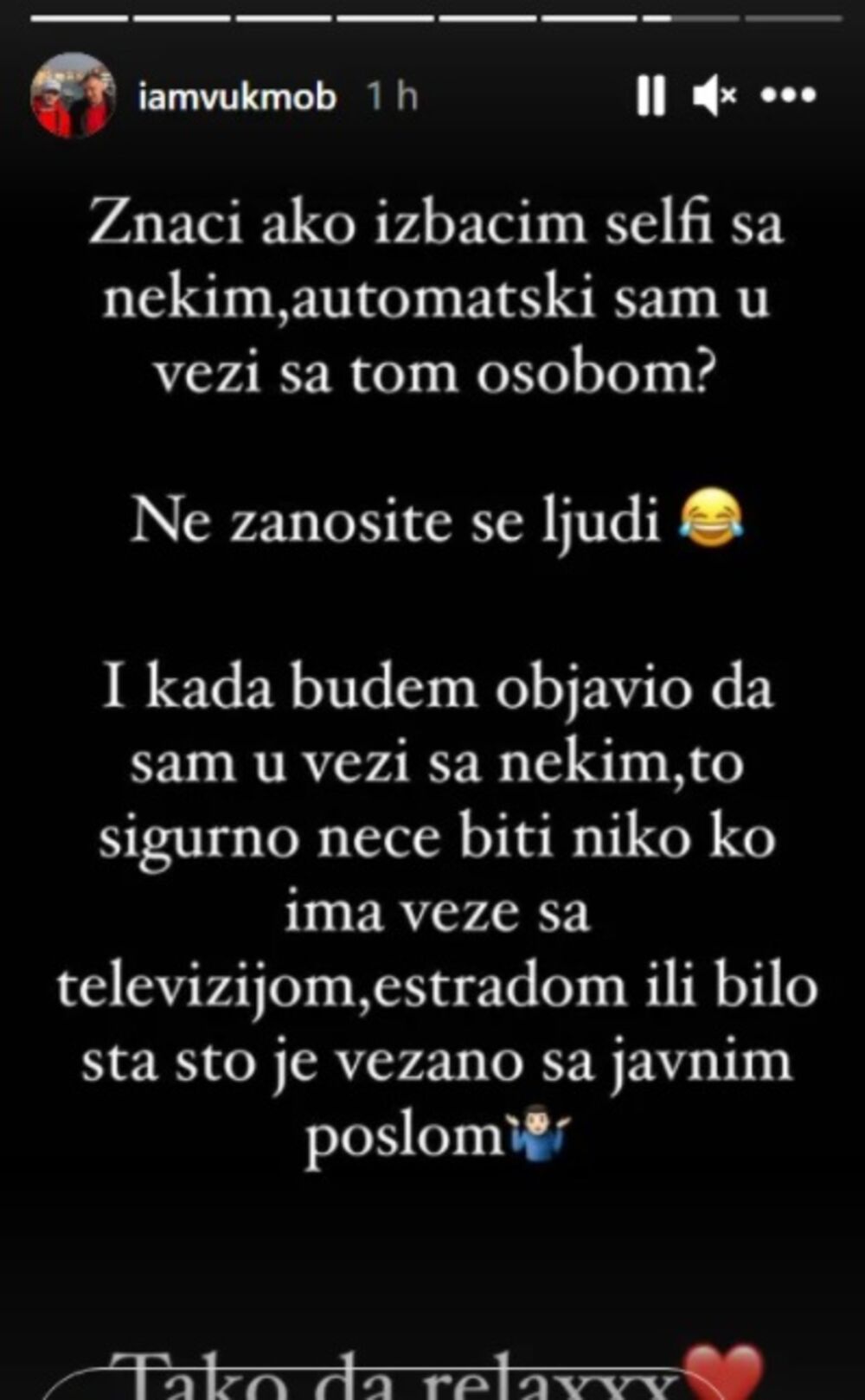The width and height of the screenshot is (865, 1400).
Task: Open the three-dot options menu
Action: pos(787,95)
